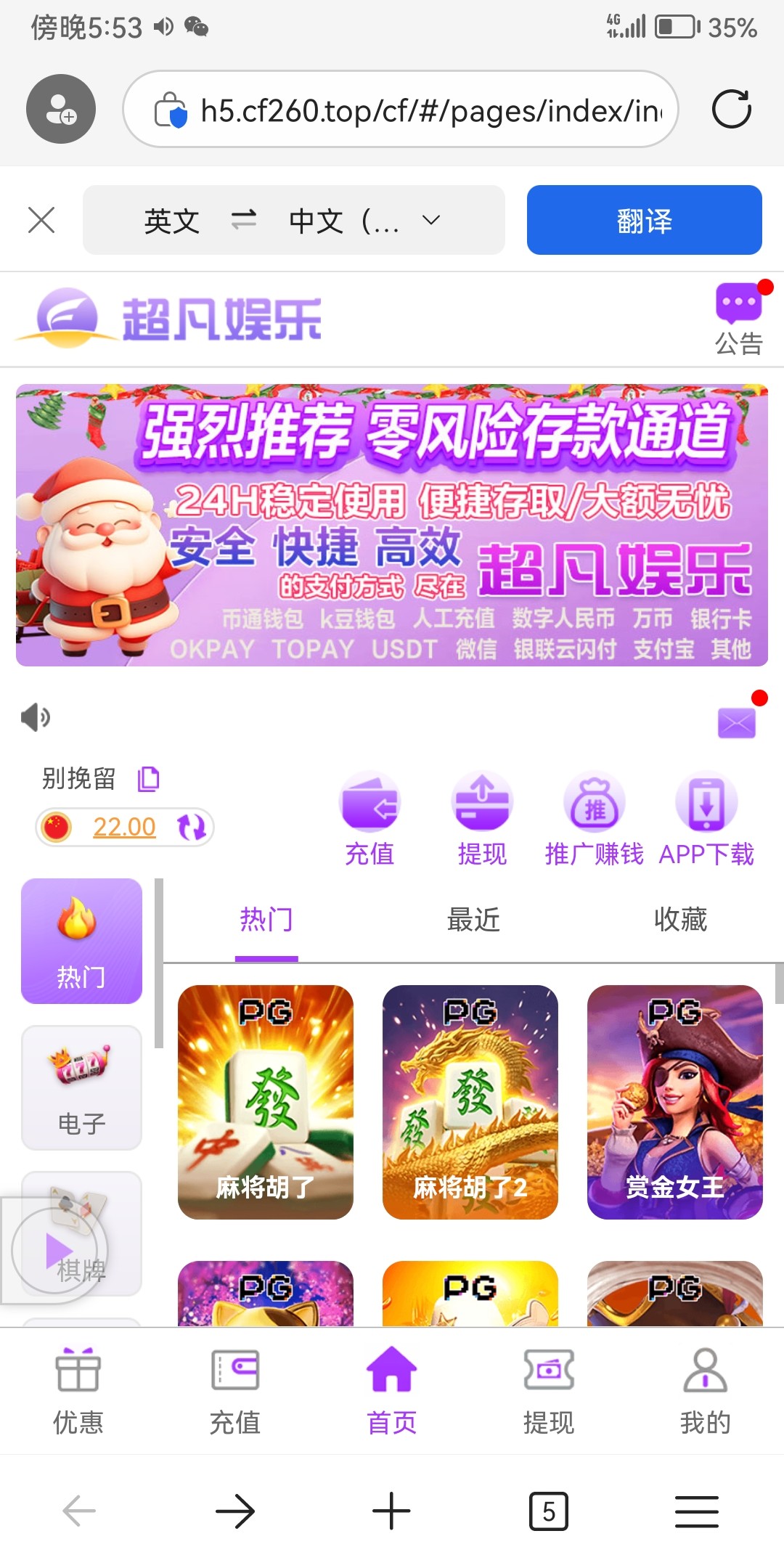Switch to the 收藏 favorites tab
Image resolution: width=784 pixels, height=1568 pixels.
point(680,920)
